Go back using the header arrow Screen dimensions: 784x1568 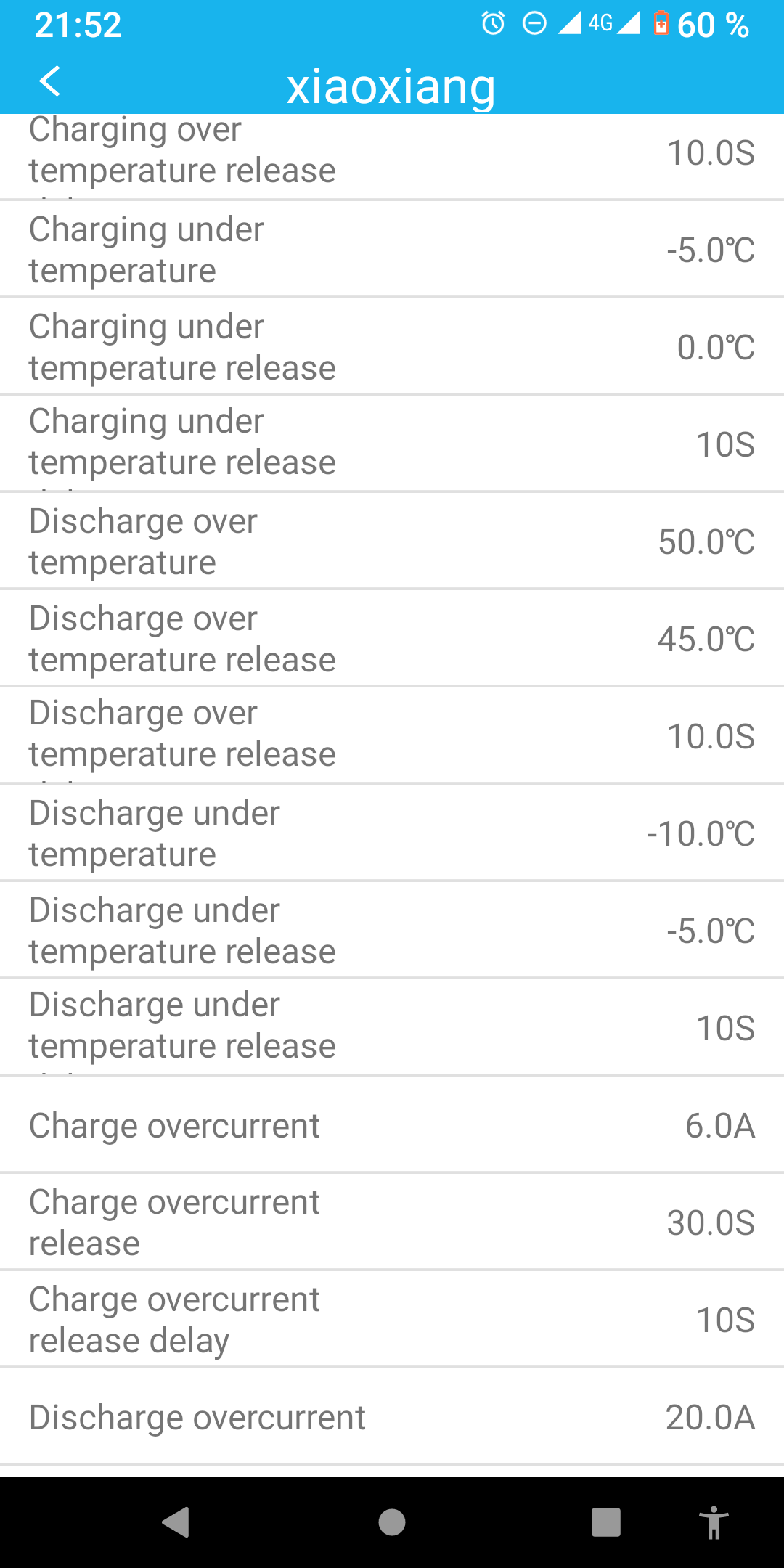click(49, 81)
